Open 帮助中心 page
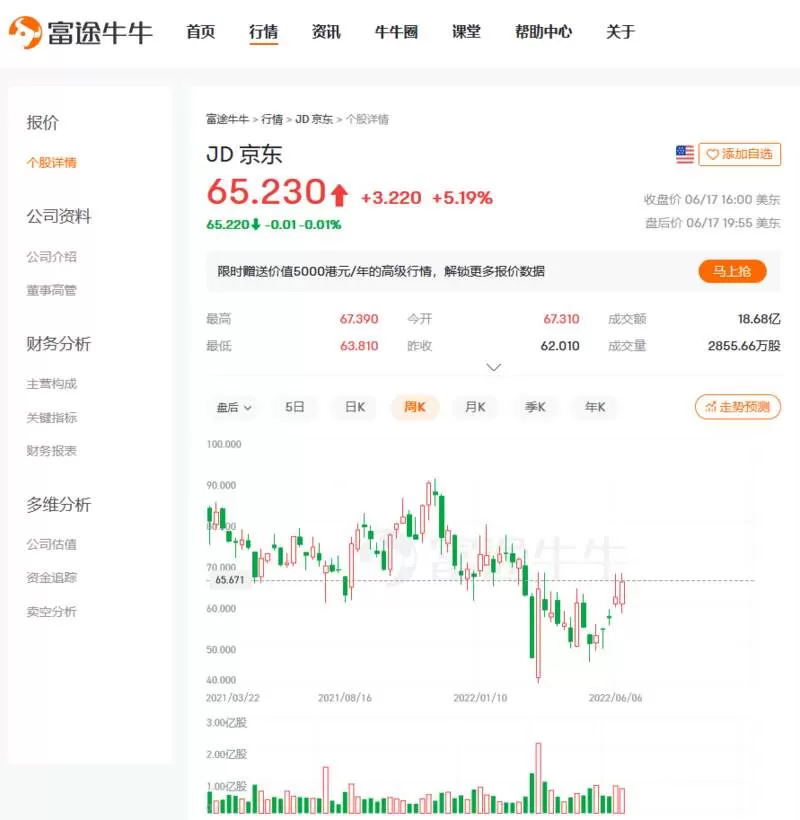Image resolution: width=800 pixels, height=820 pixels. tap(543, 32)
